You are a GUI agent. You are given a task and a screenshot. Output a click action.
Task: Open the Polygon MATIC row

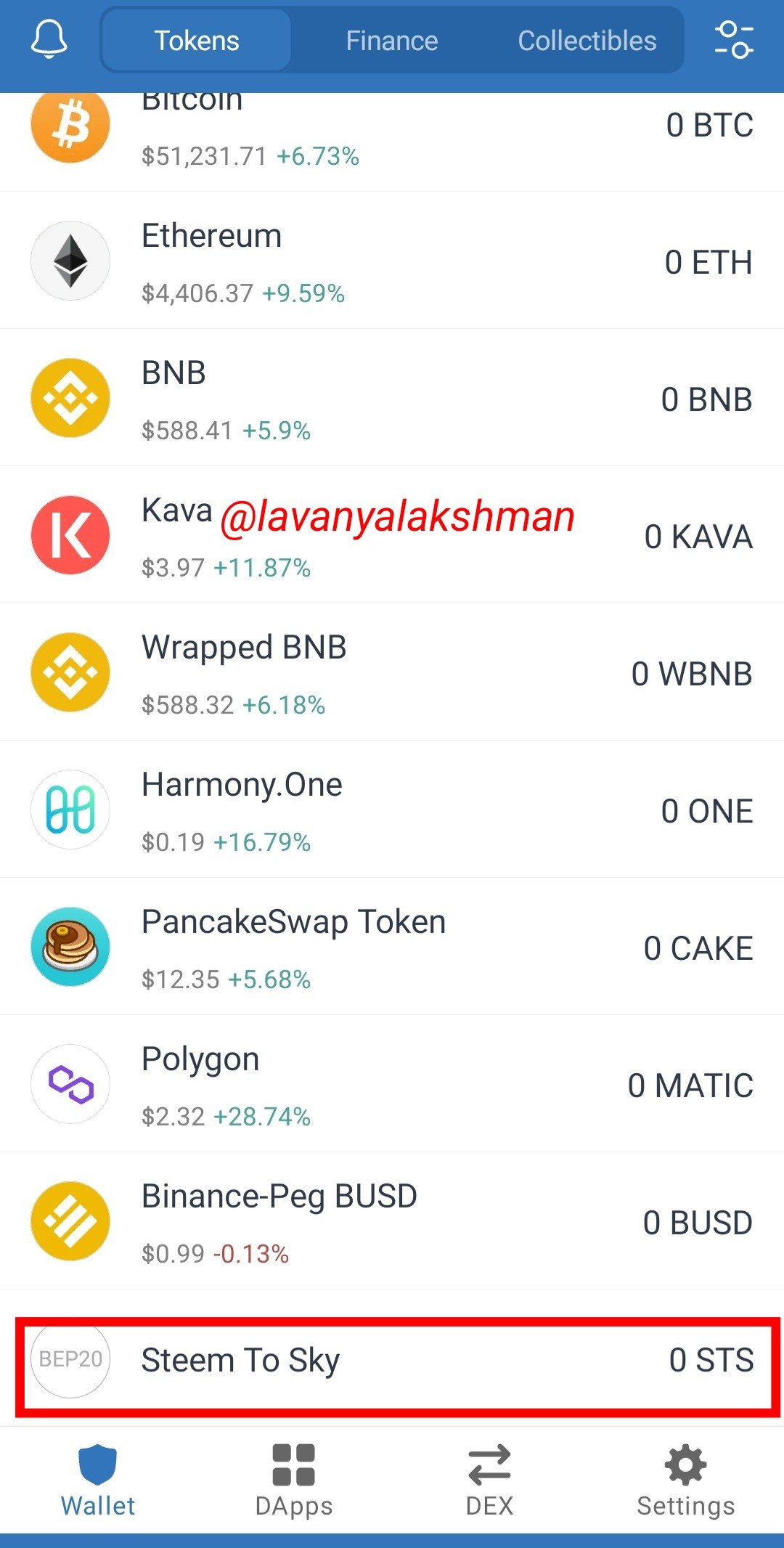[392, 1084]
